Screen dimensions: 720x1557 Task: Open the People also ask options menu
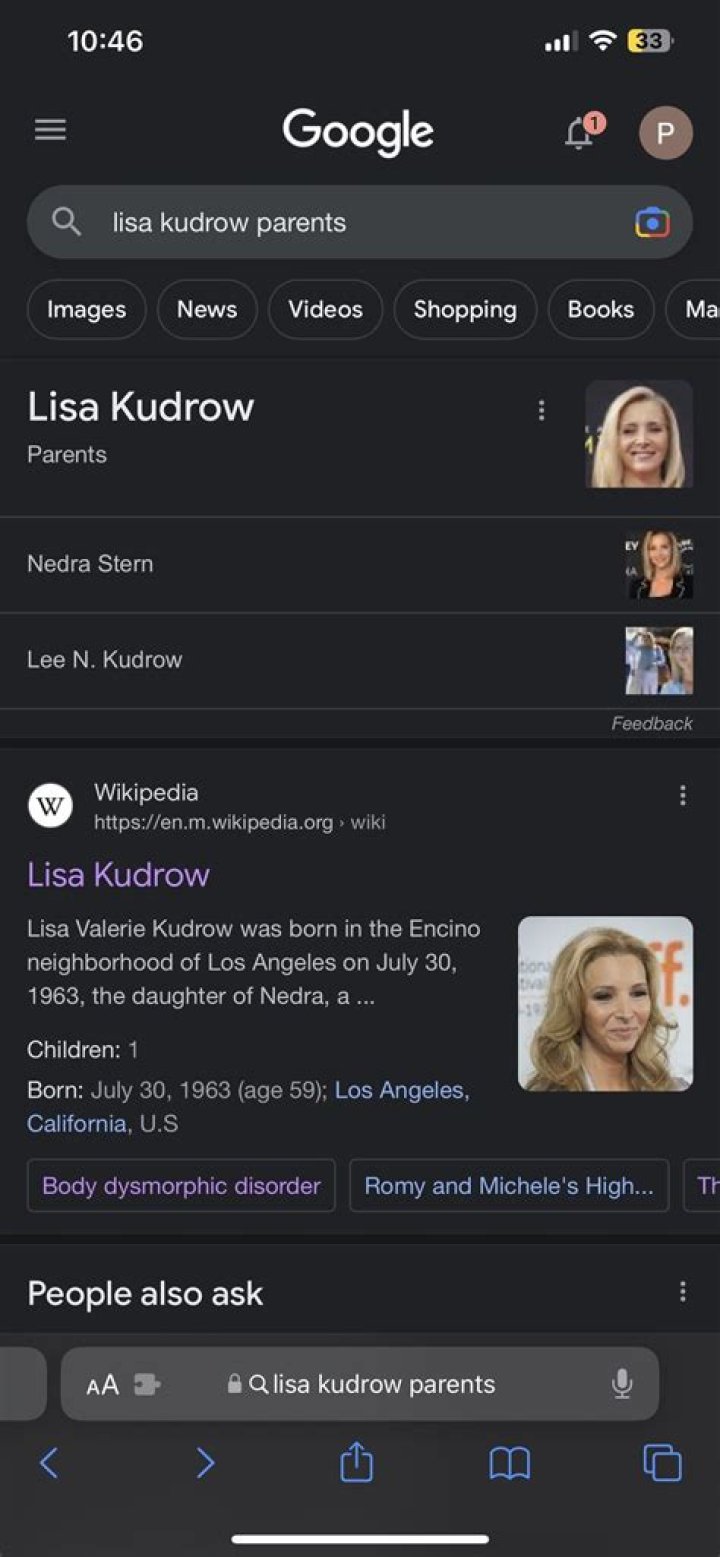682,1291
